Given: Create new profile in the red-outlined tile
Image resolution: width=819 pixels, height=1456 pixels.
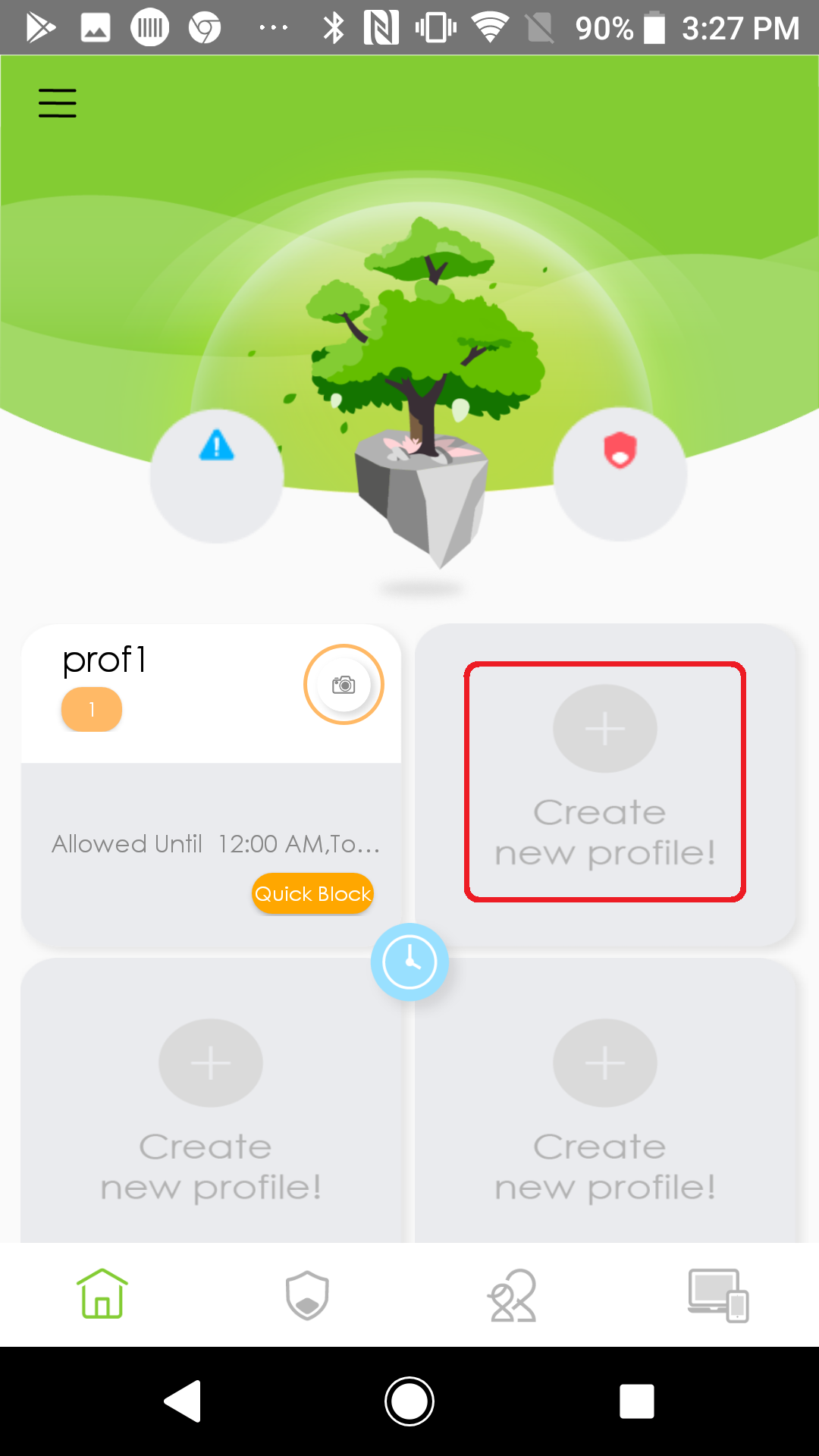Looking at the screenshot, I should coord(605,781).
